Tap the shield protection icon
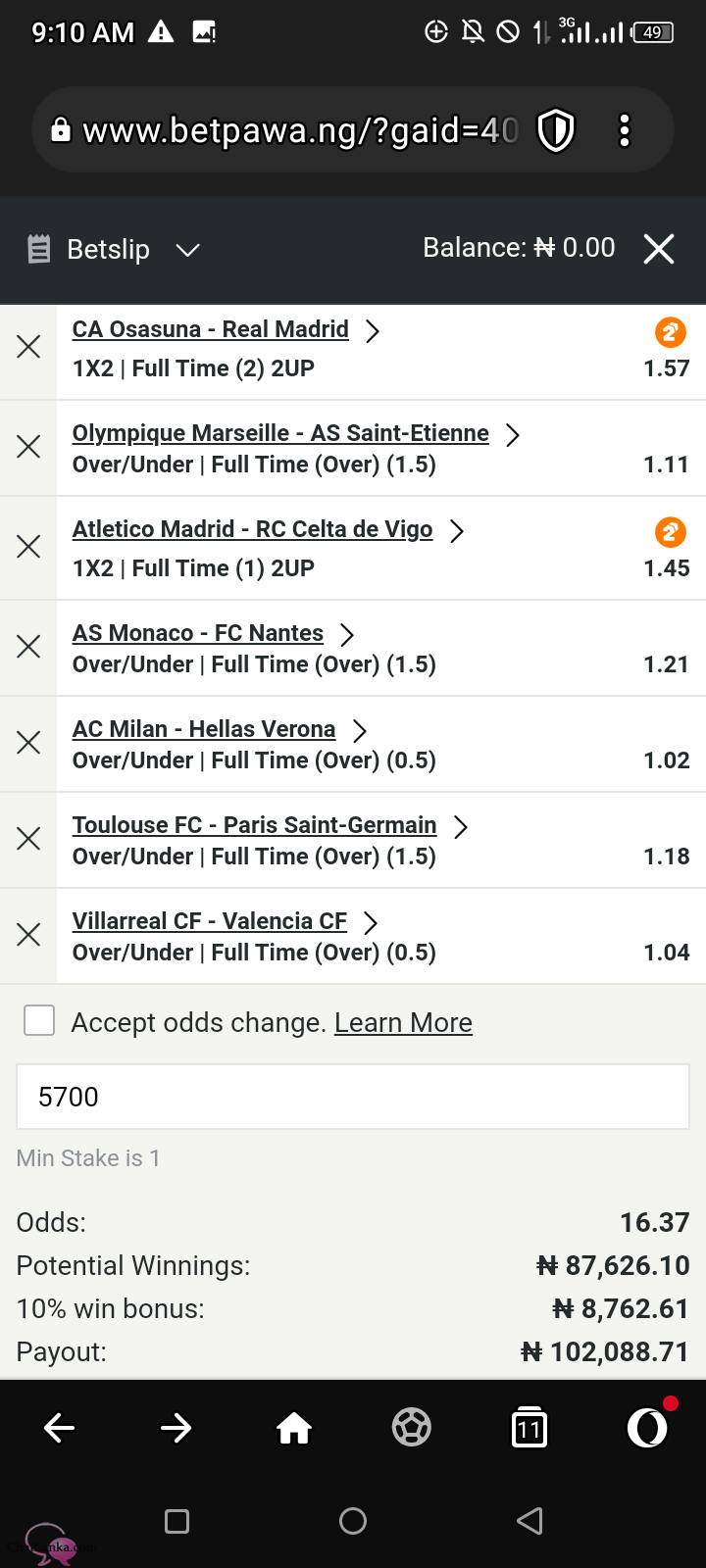This screenshot has width=706, height=1568. pos(556,130)
